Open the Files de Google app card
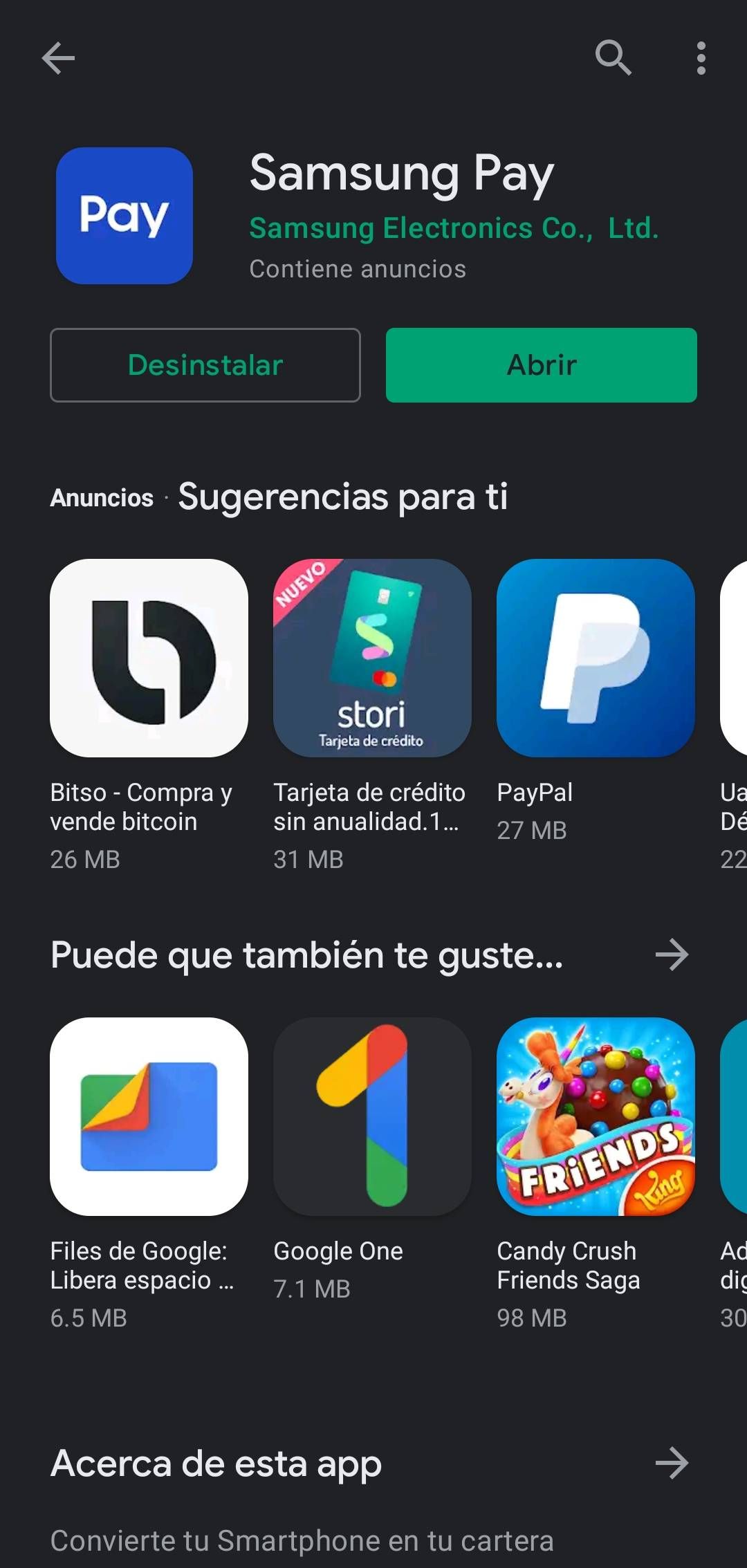Viewport: 747px width, 1568px height. [149, 1116]
